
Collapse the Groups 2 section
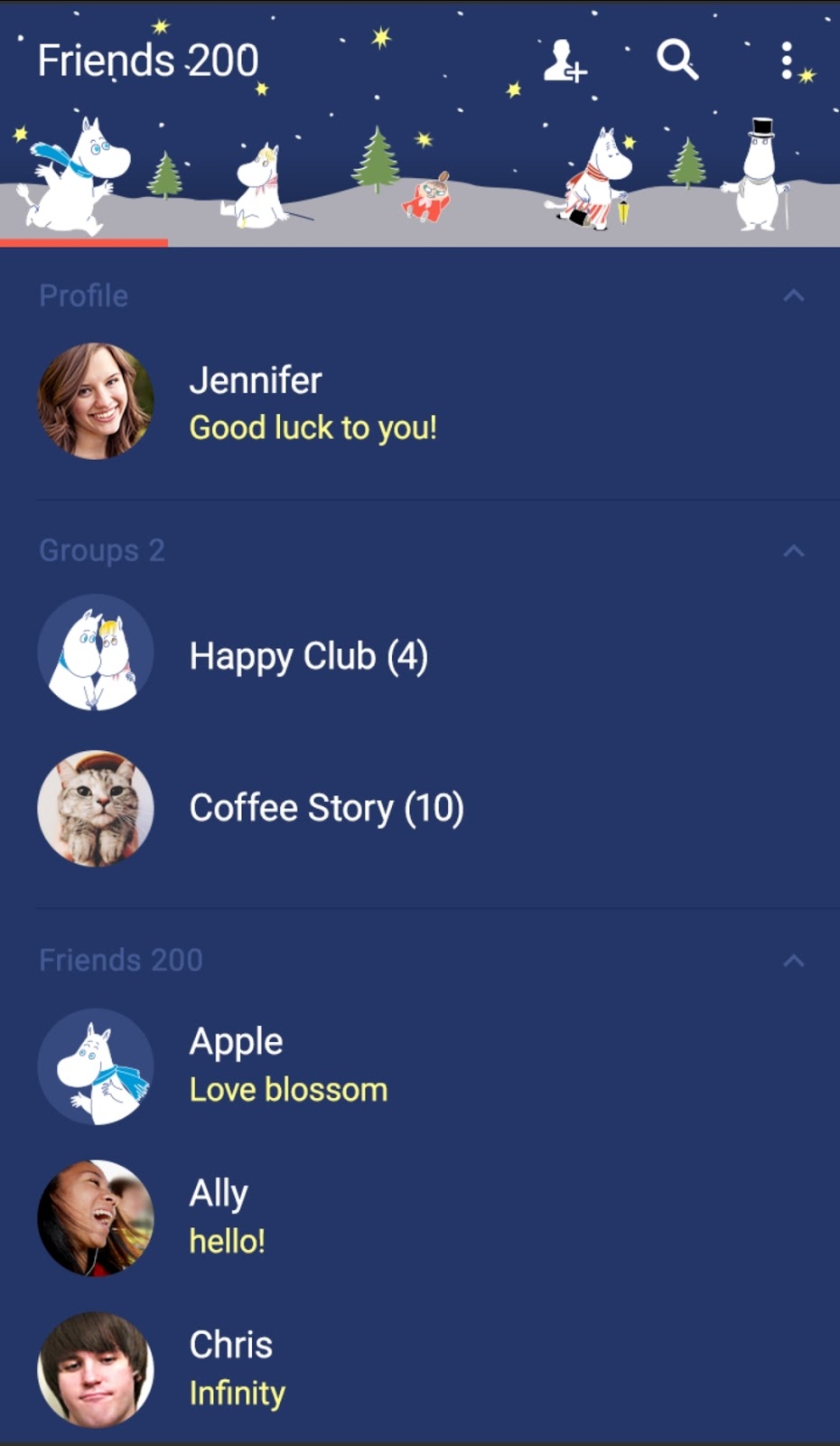point(793,550)
